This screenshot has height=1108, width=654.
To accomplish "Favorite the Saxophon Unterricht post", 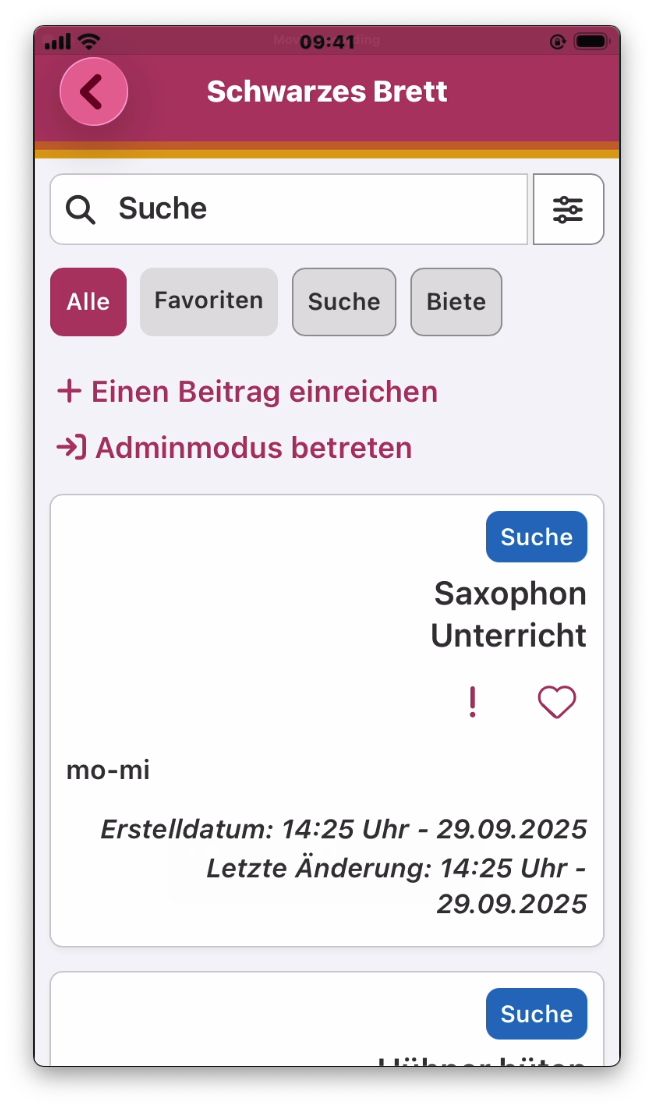I will [x=557, y=703].
